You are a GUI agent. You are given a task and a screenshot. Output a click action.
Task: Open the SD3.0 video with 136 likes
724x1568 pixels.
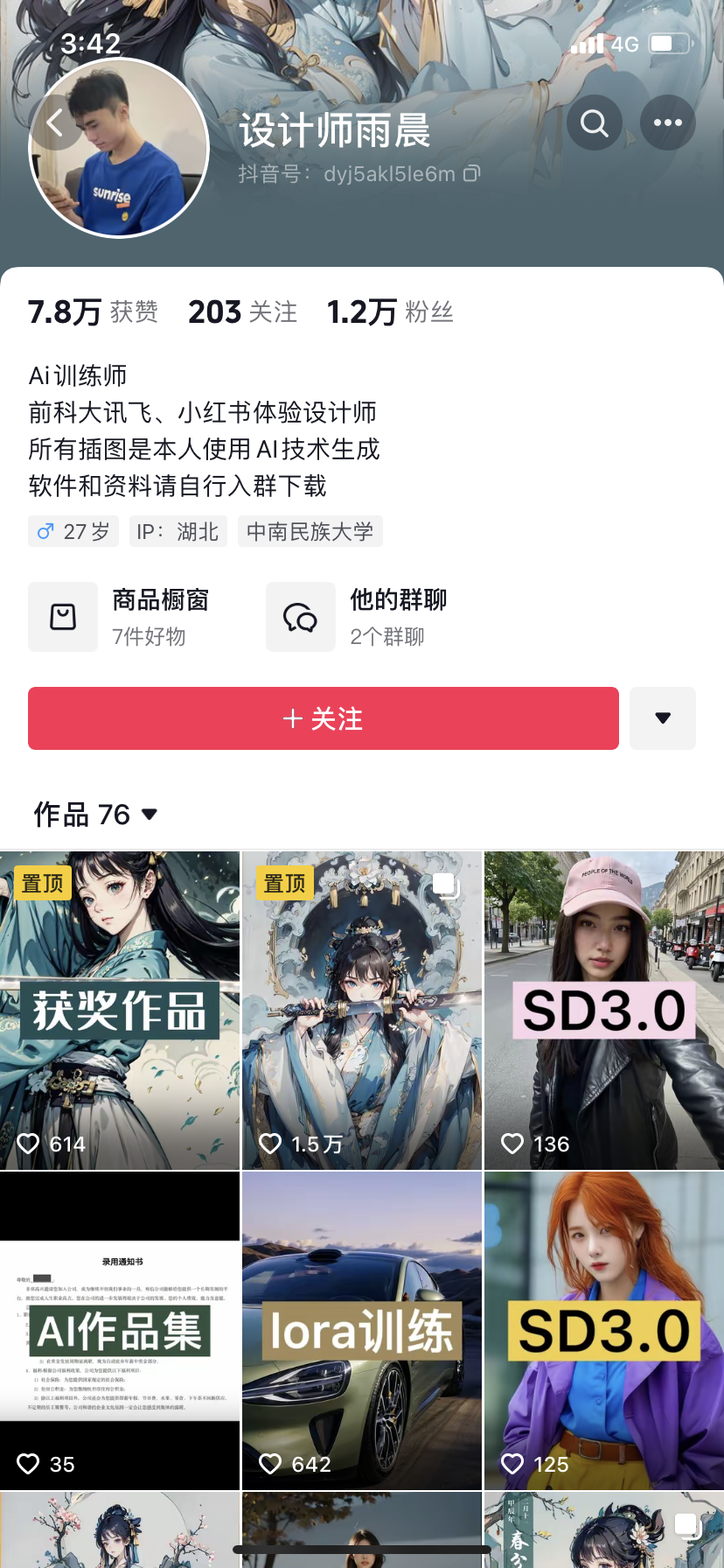point(603,1011)
